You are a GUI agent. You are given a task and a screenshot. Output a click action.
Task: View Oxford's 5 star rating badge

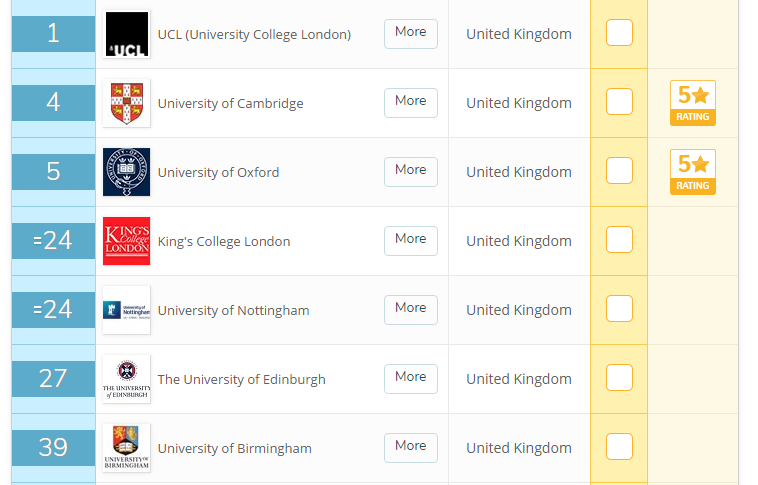[x=692, y=172]
